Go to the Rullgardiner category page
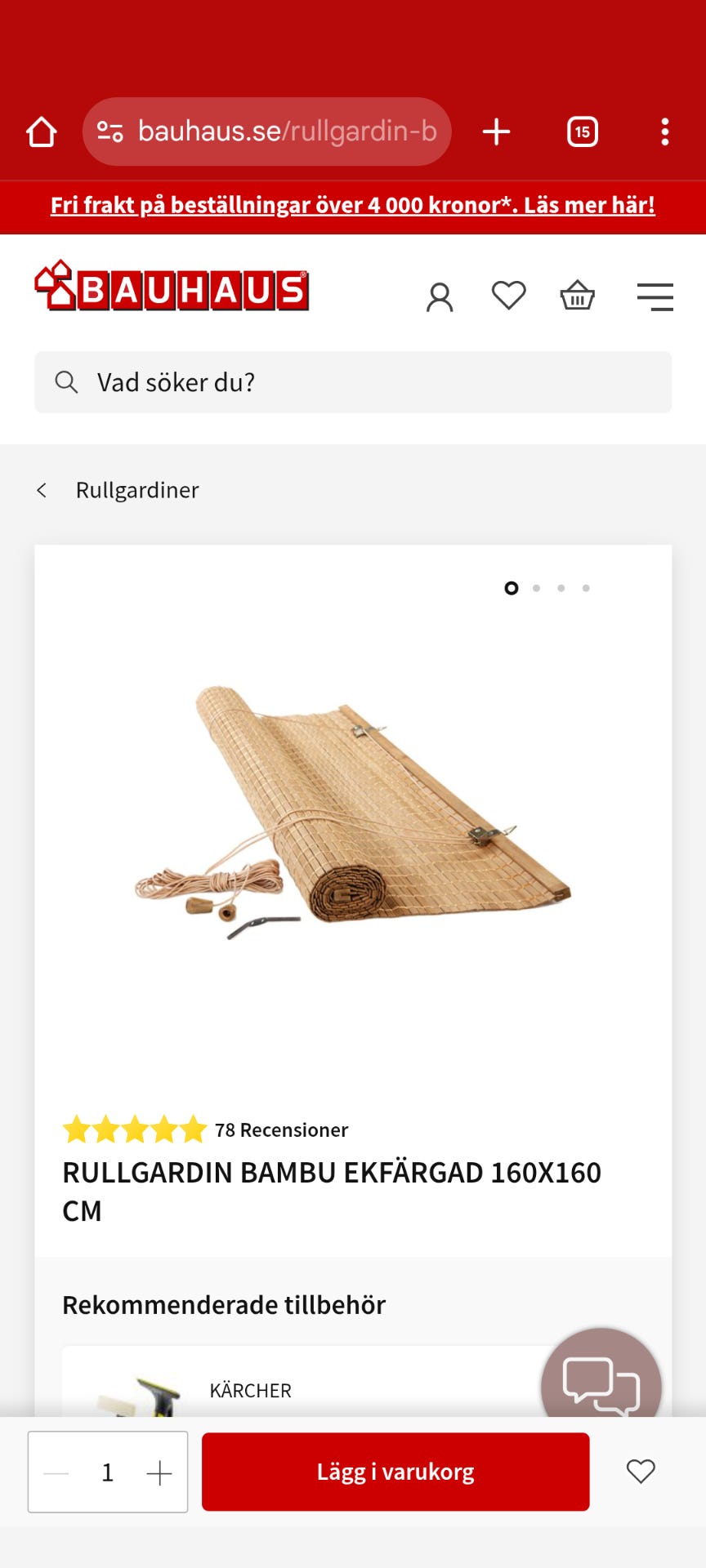Viewport: 706px width, 1568px height. pos(137,489)
